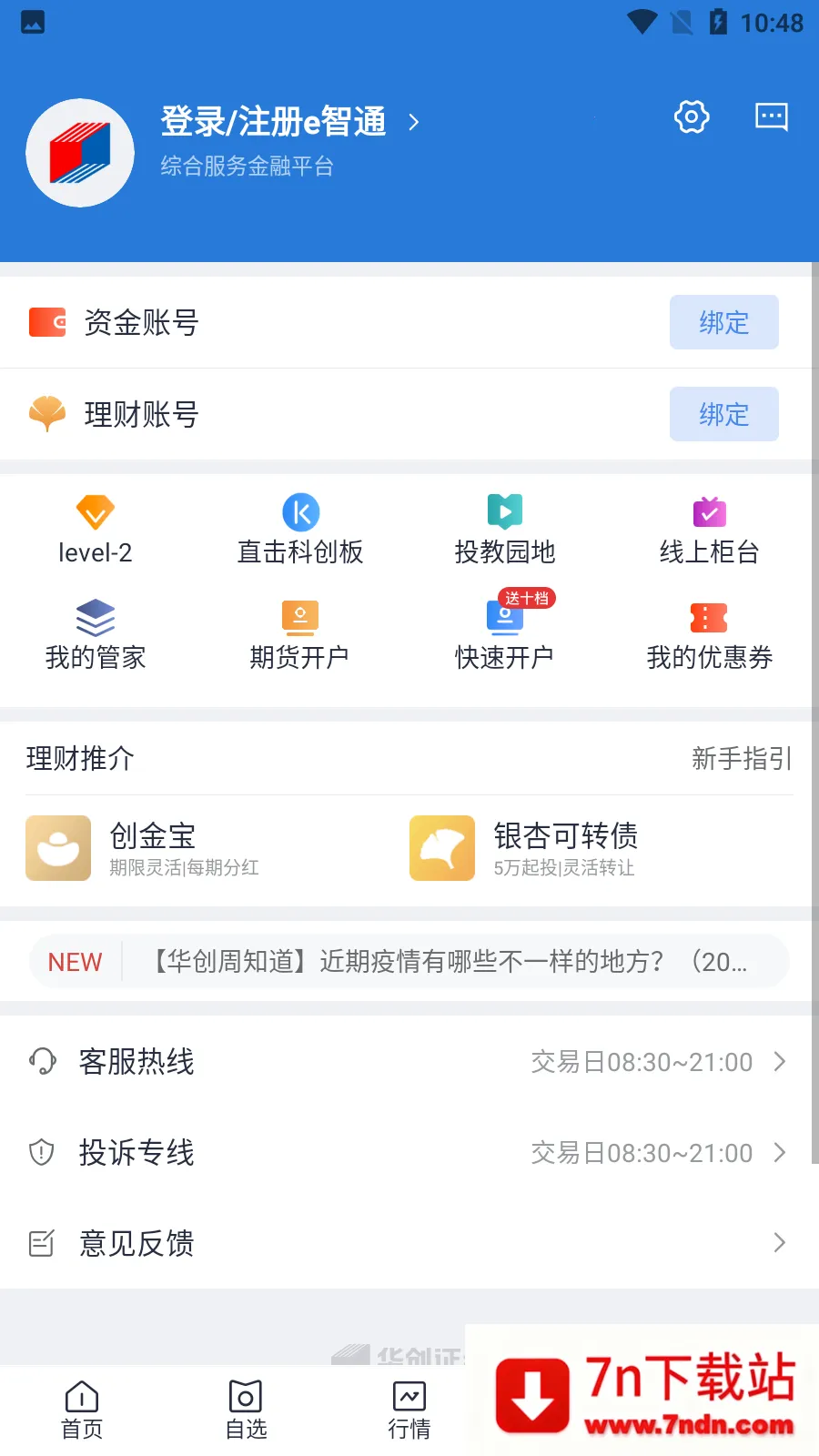Open the message icon in the header
Screen dimensions: 819x1456
point(771,116)
